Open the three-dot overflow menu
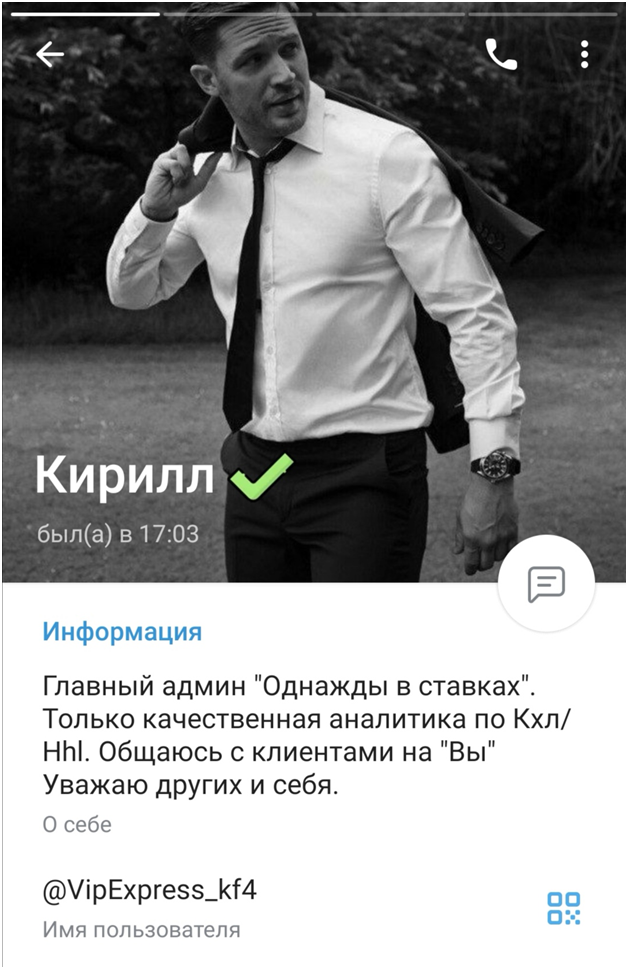 (585, 55)
